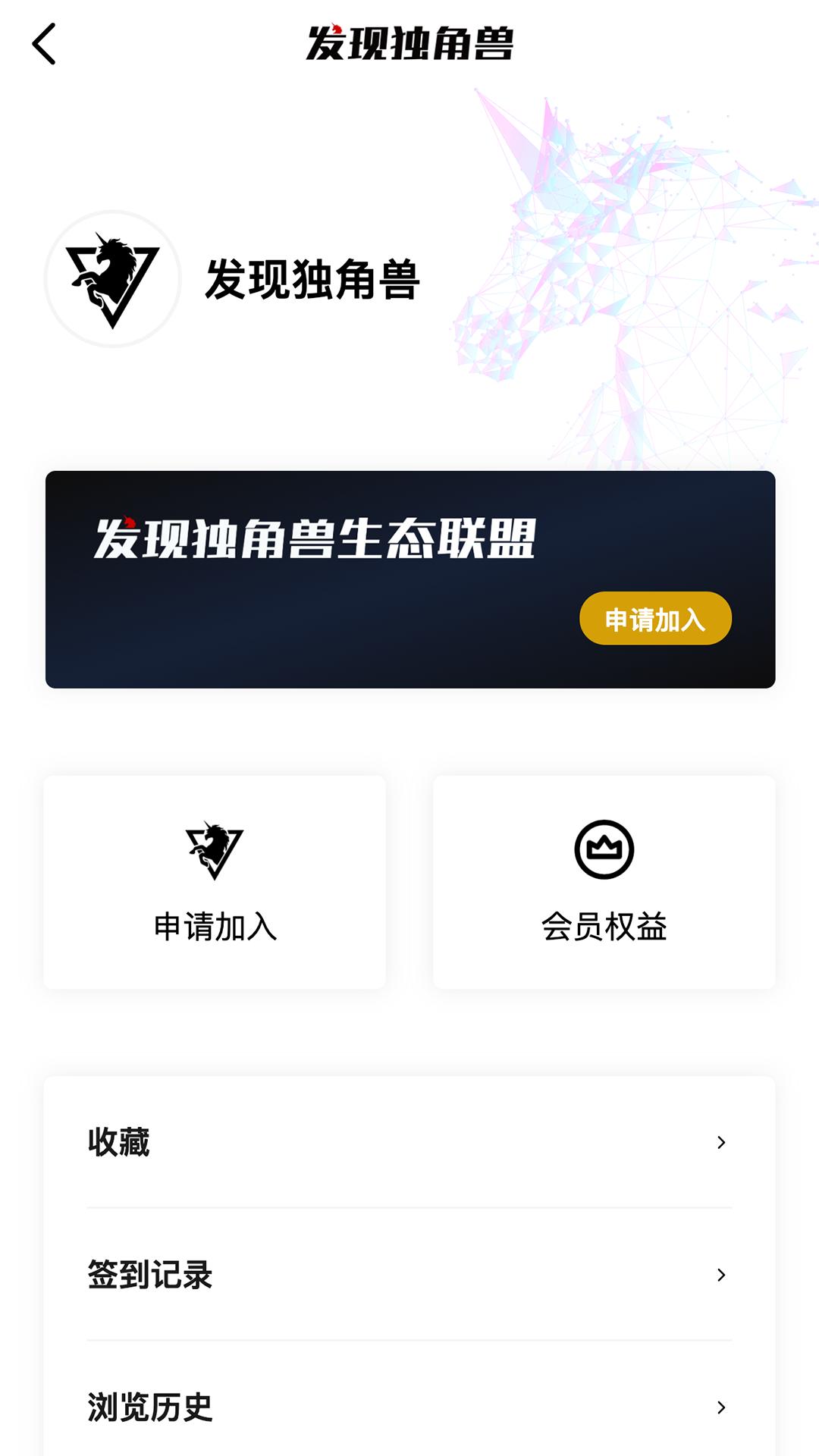Open the 申请加入 card below banner
This screenshot has height=1456, width=819.
click(x=215, y=880)
